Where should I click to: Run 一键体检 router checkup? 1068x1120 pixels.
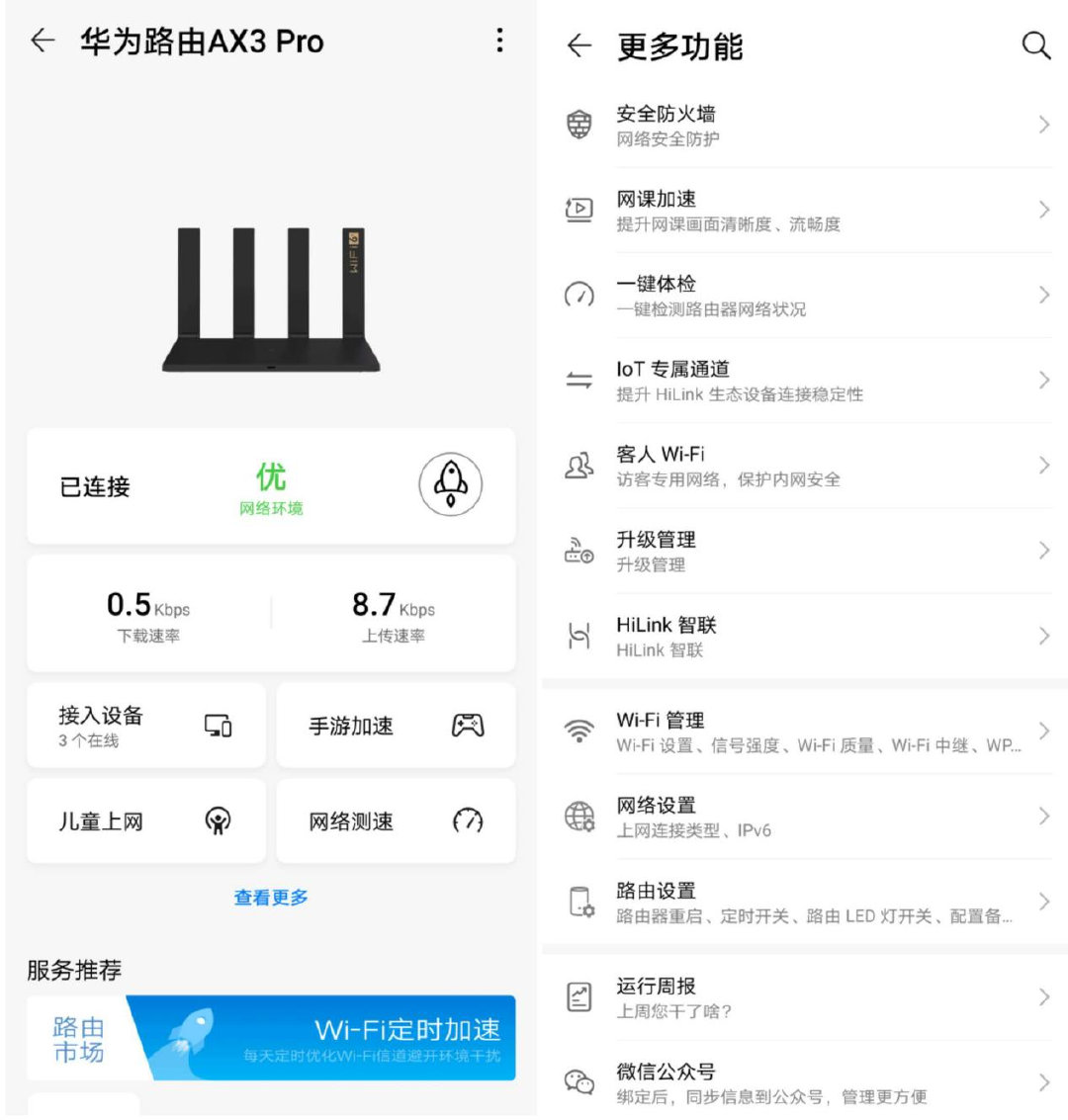click(806, 295)
